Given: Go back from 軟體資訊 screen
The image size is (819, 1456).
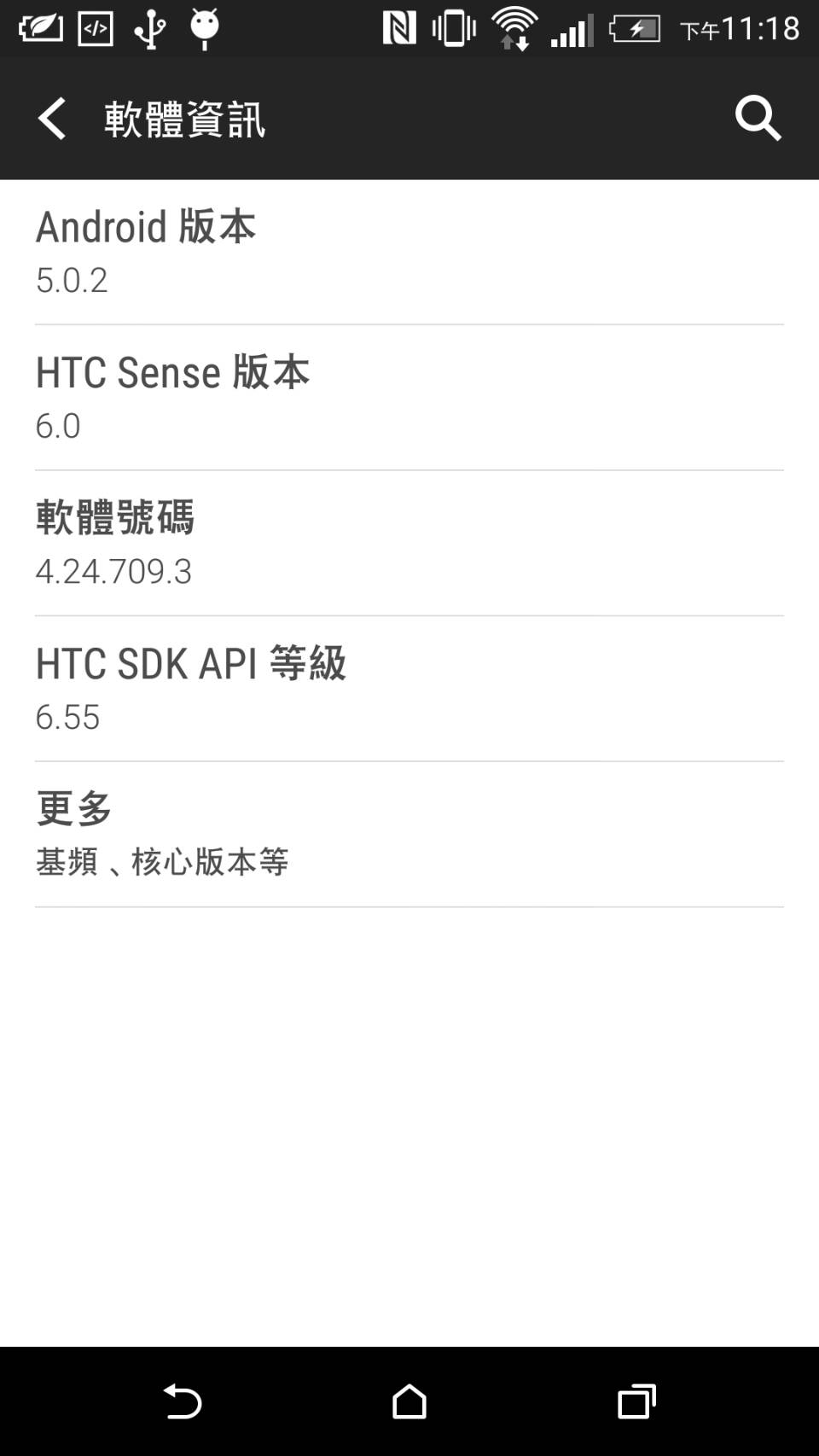Looking at the screenshot, I should click(x=52, y=119).
